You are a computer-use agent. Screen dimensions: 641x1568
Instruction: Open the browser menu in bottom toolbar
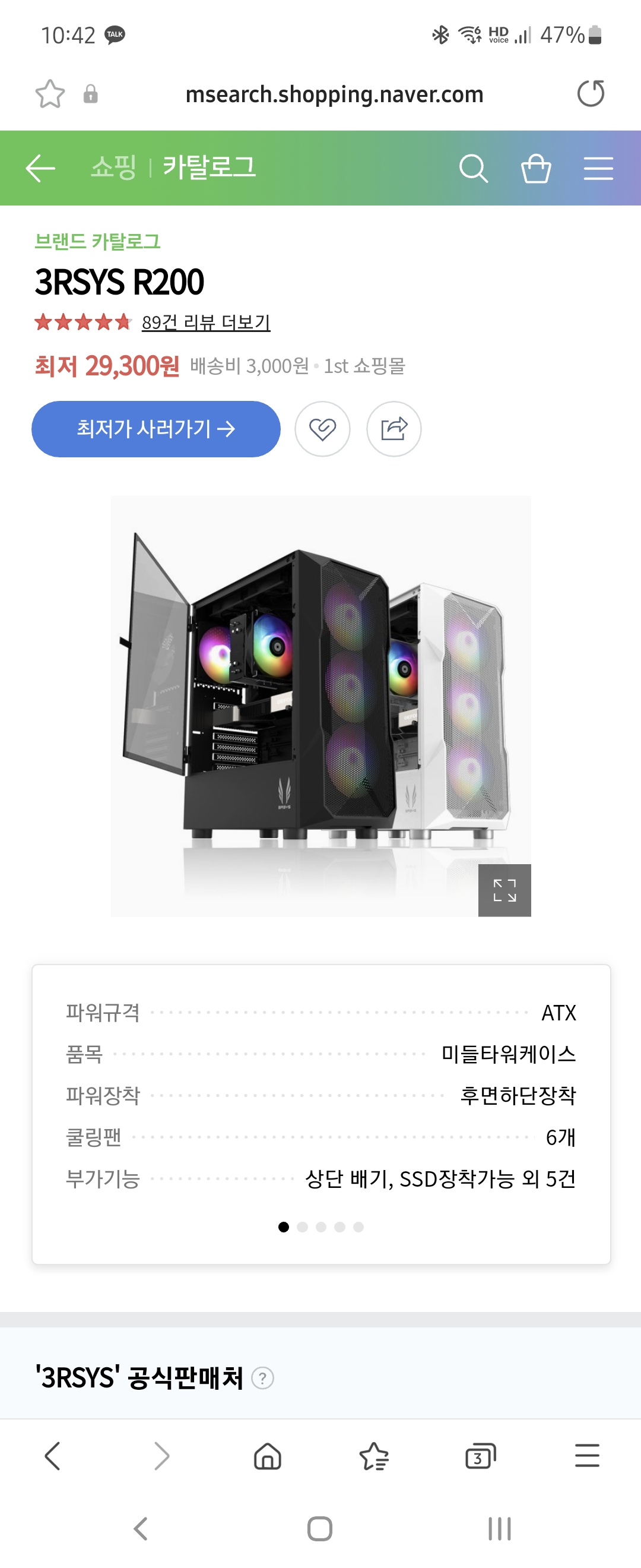587,1456
